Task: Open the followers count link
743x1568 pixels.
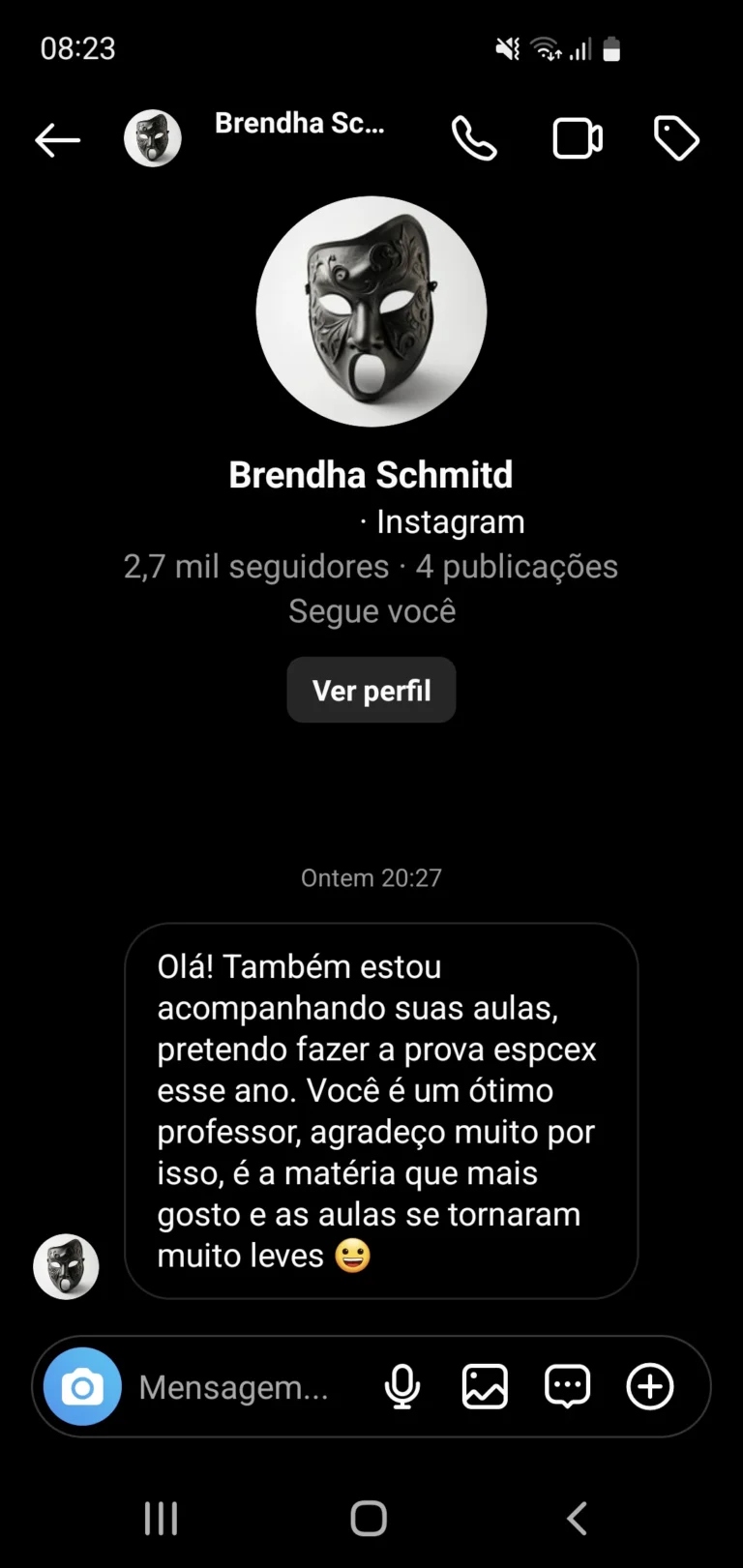Action: (x=253, y=566)
